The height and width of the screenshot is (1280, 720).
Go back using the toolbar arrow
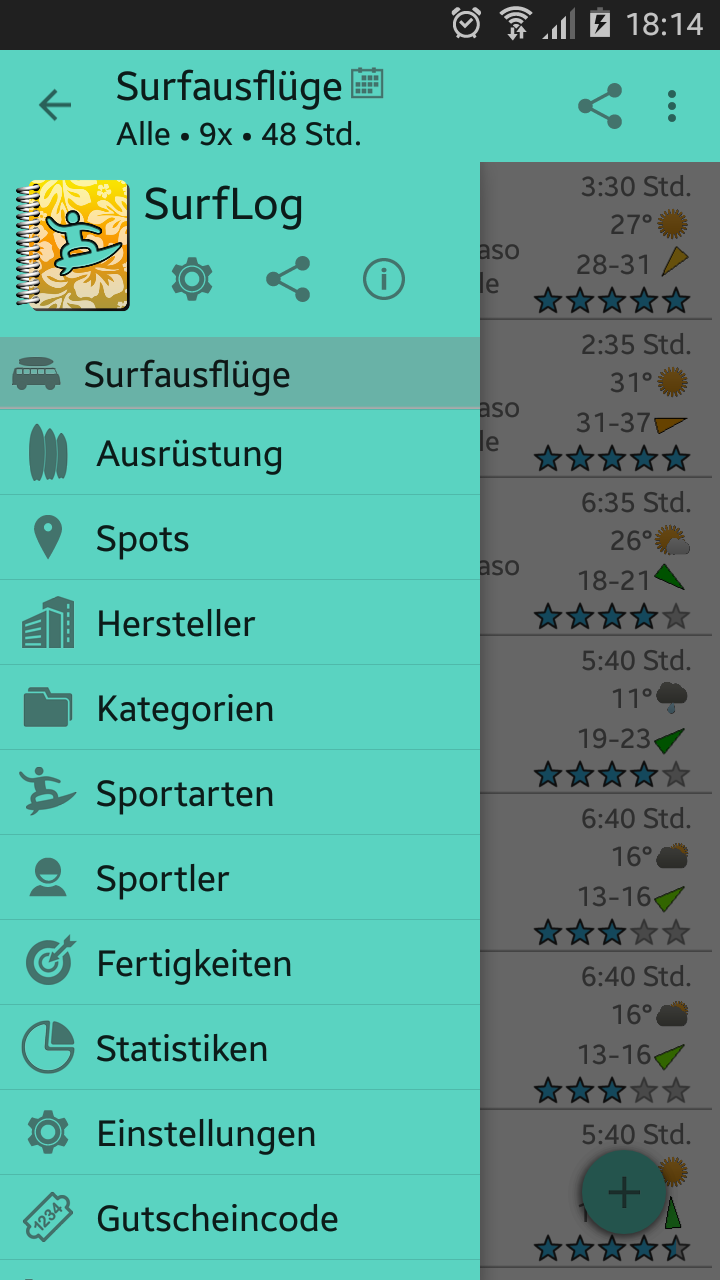tap(55, 105)
